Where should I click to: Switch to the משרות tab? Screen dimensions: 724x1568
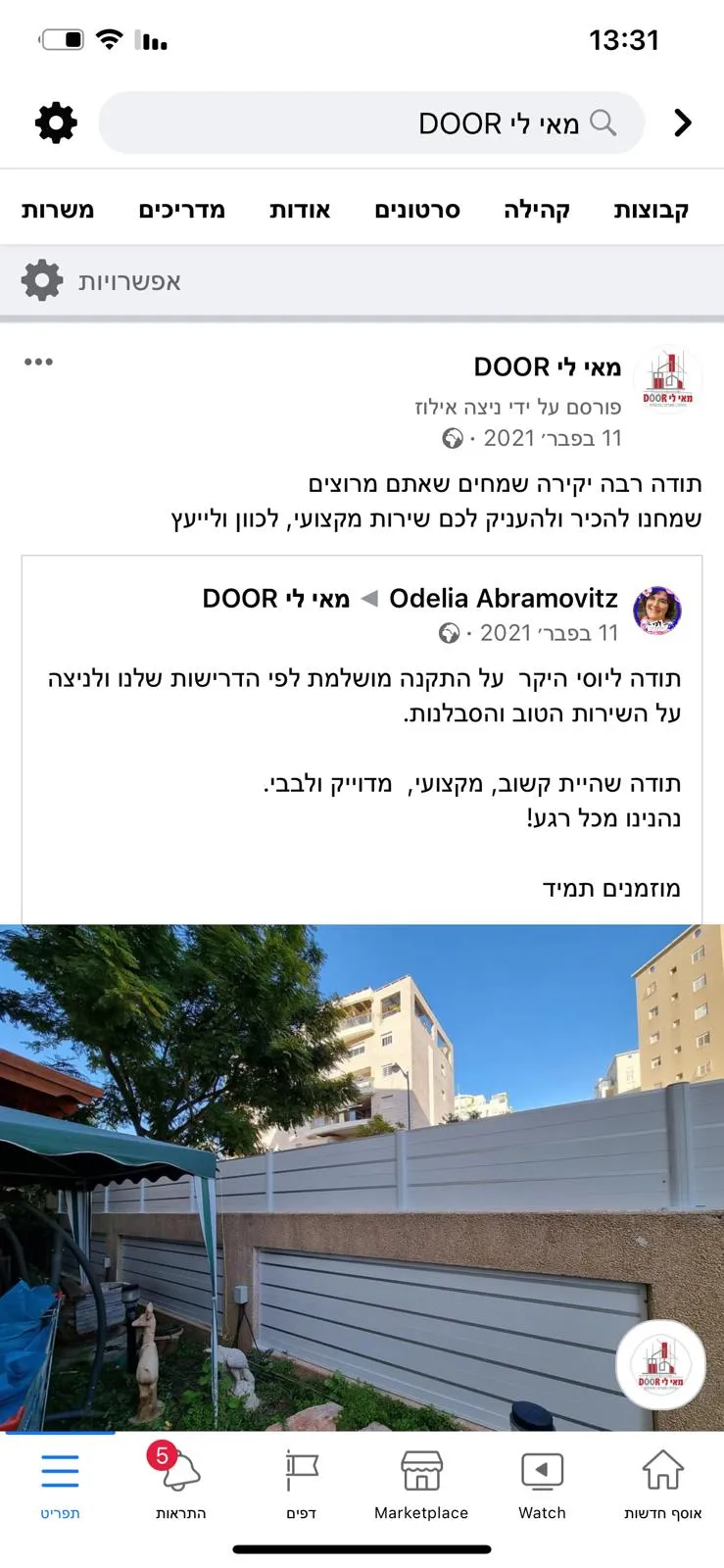58,210
